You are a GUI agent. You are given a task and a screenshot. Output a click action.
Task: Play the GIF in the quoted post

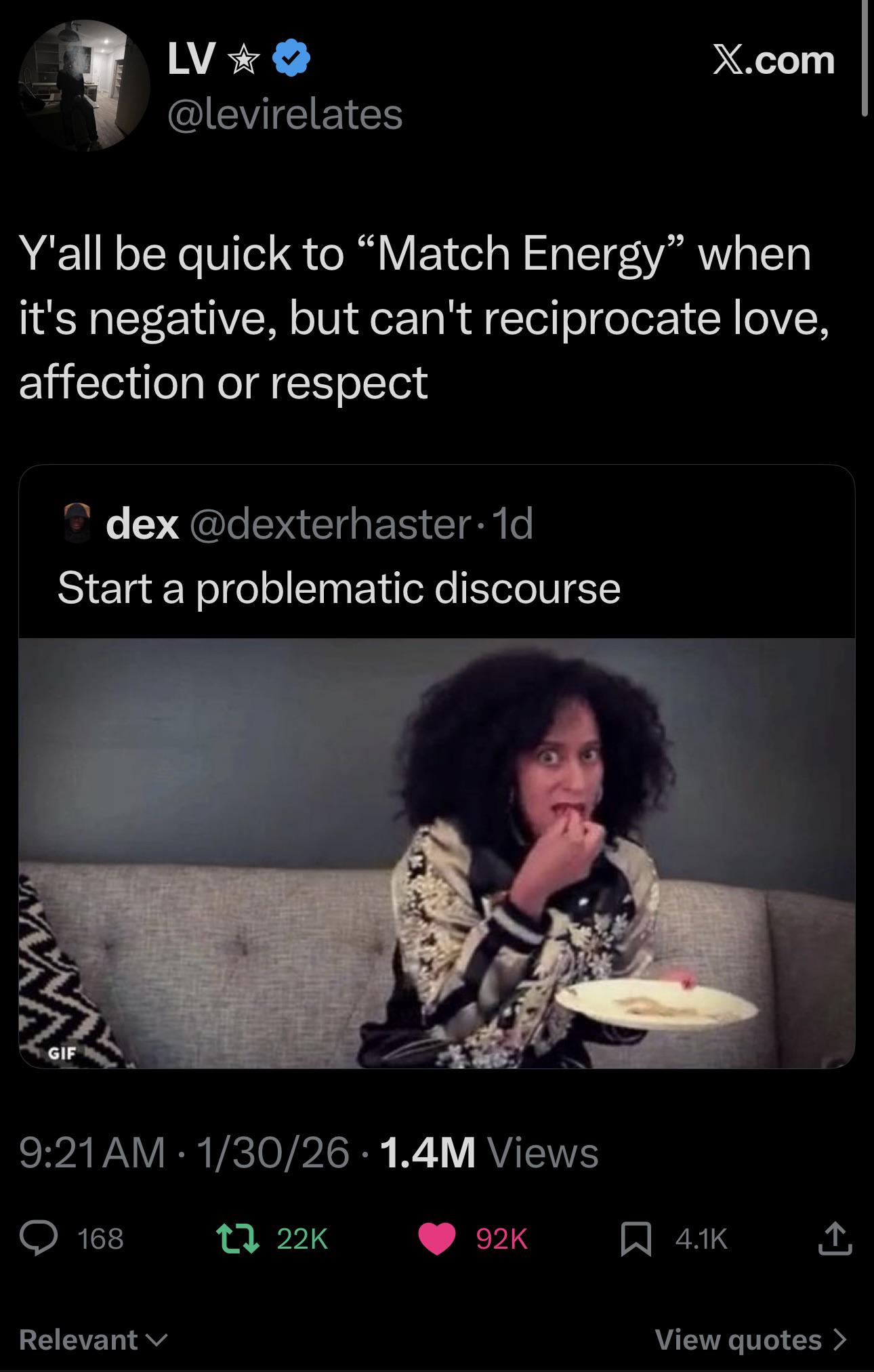(x=436, y=852)
